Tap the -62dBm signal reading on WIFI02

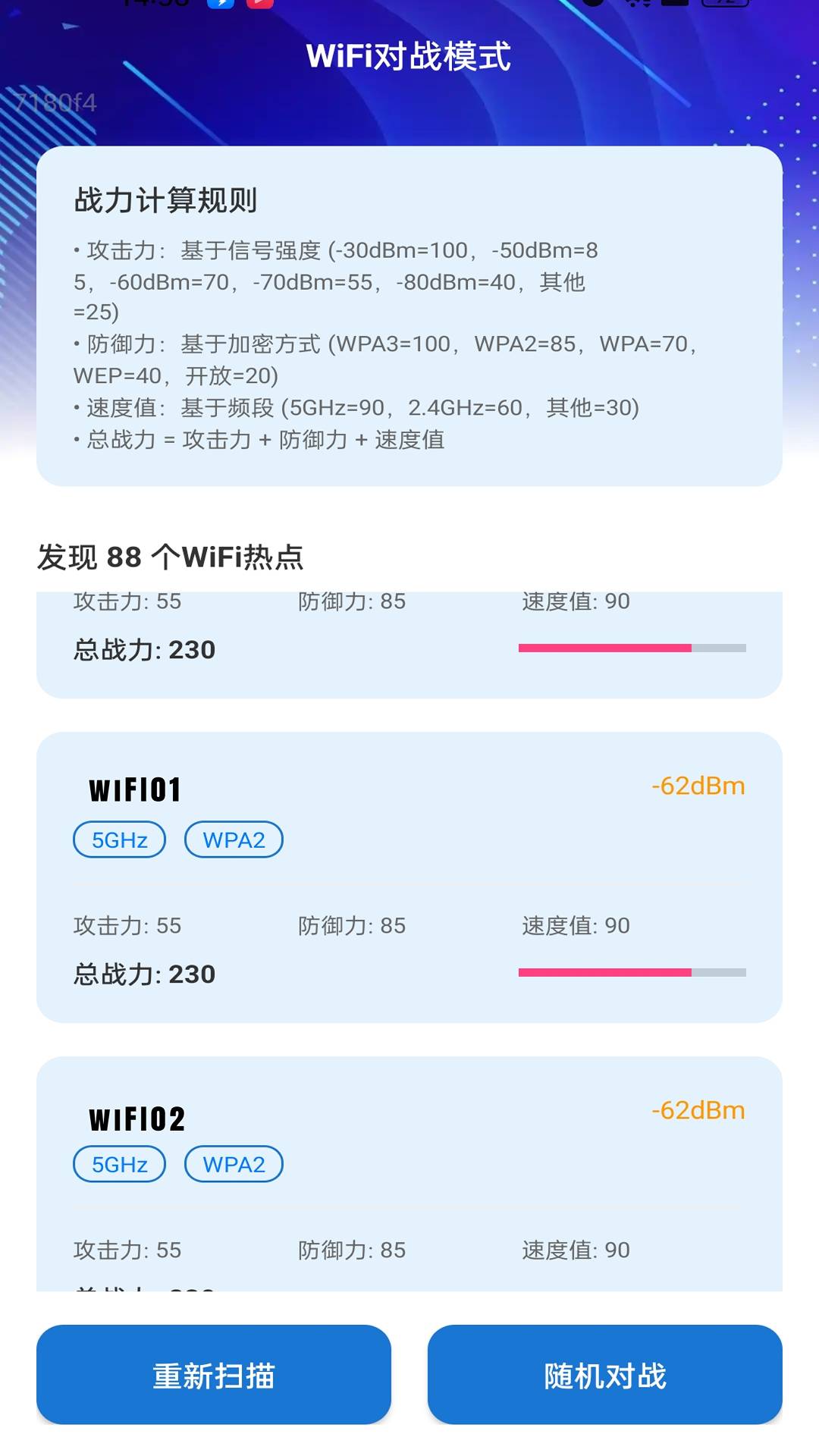click(698, 1111)
